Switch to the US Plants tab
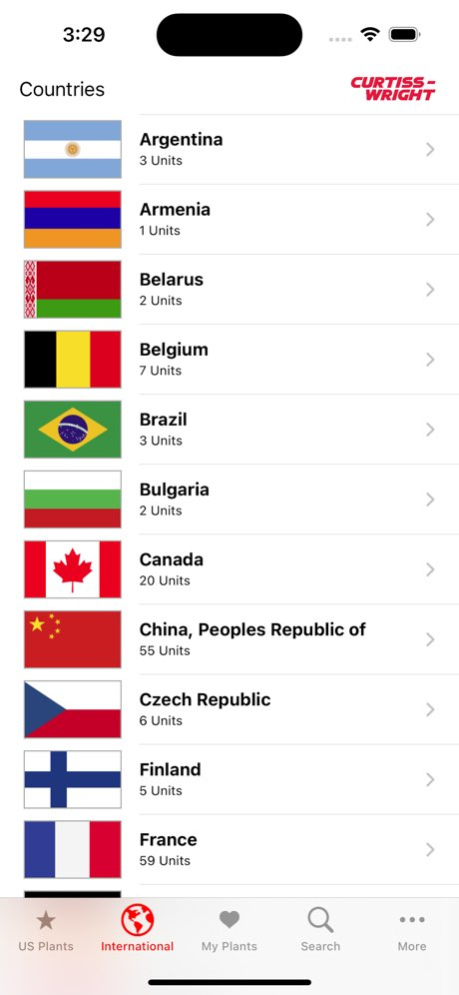Screen dimensions: 459x995 [x=46, y=930]
